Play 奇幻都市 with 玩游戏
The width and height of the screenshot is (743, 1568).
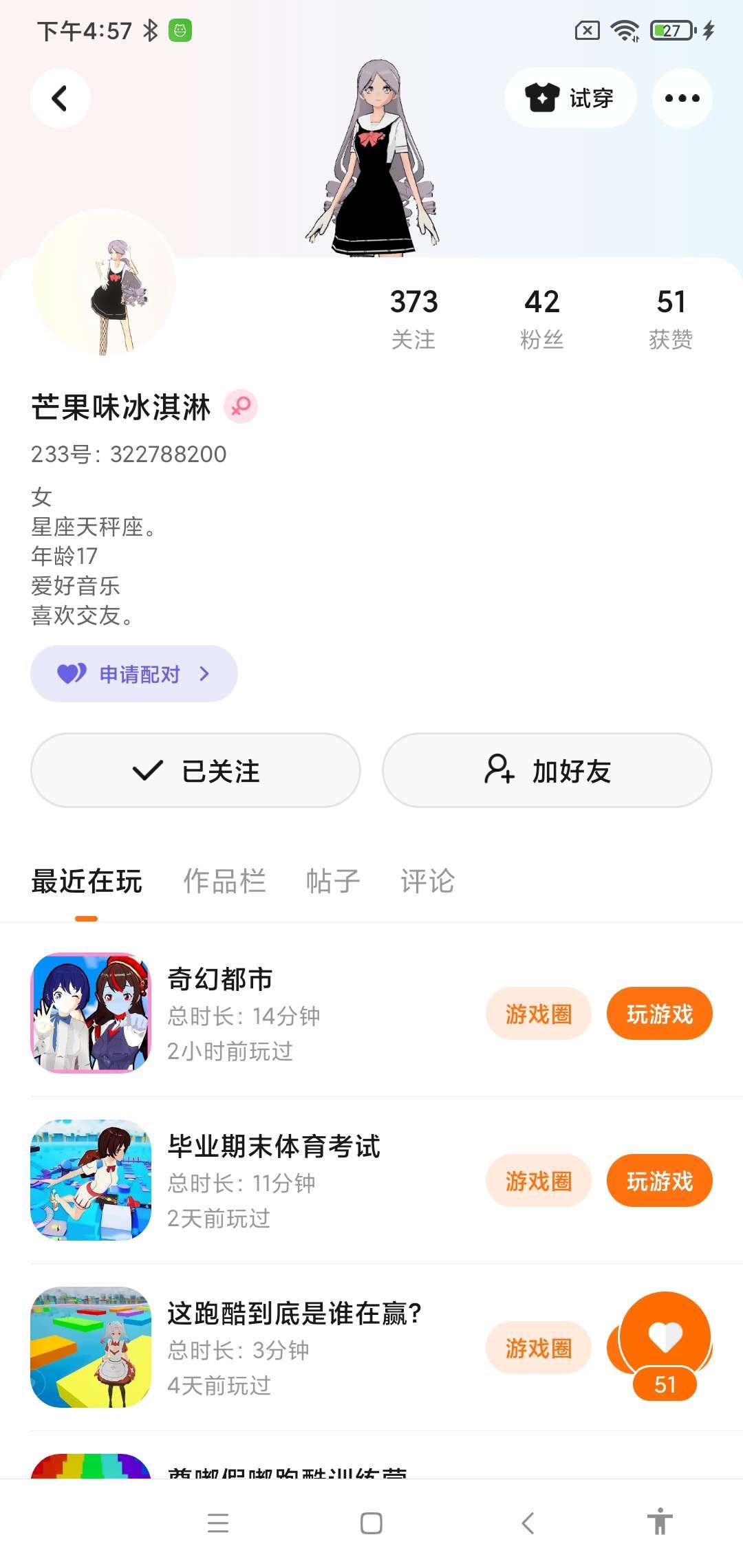pos(659,1014)
